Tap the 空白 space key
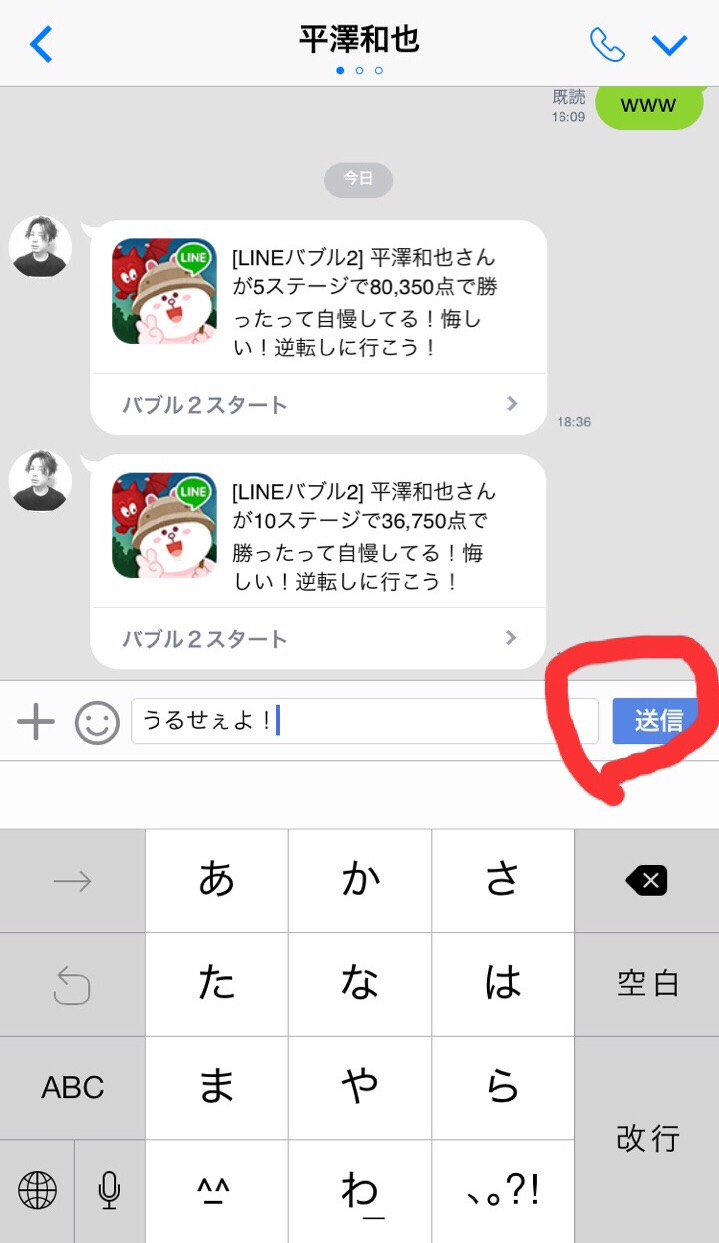Image resolution: width=719 pixels, height=1243 pixels. 647,984
